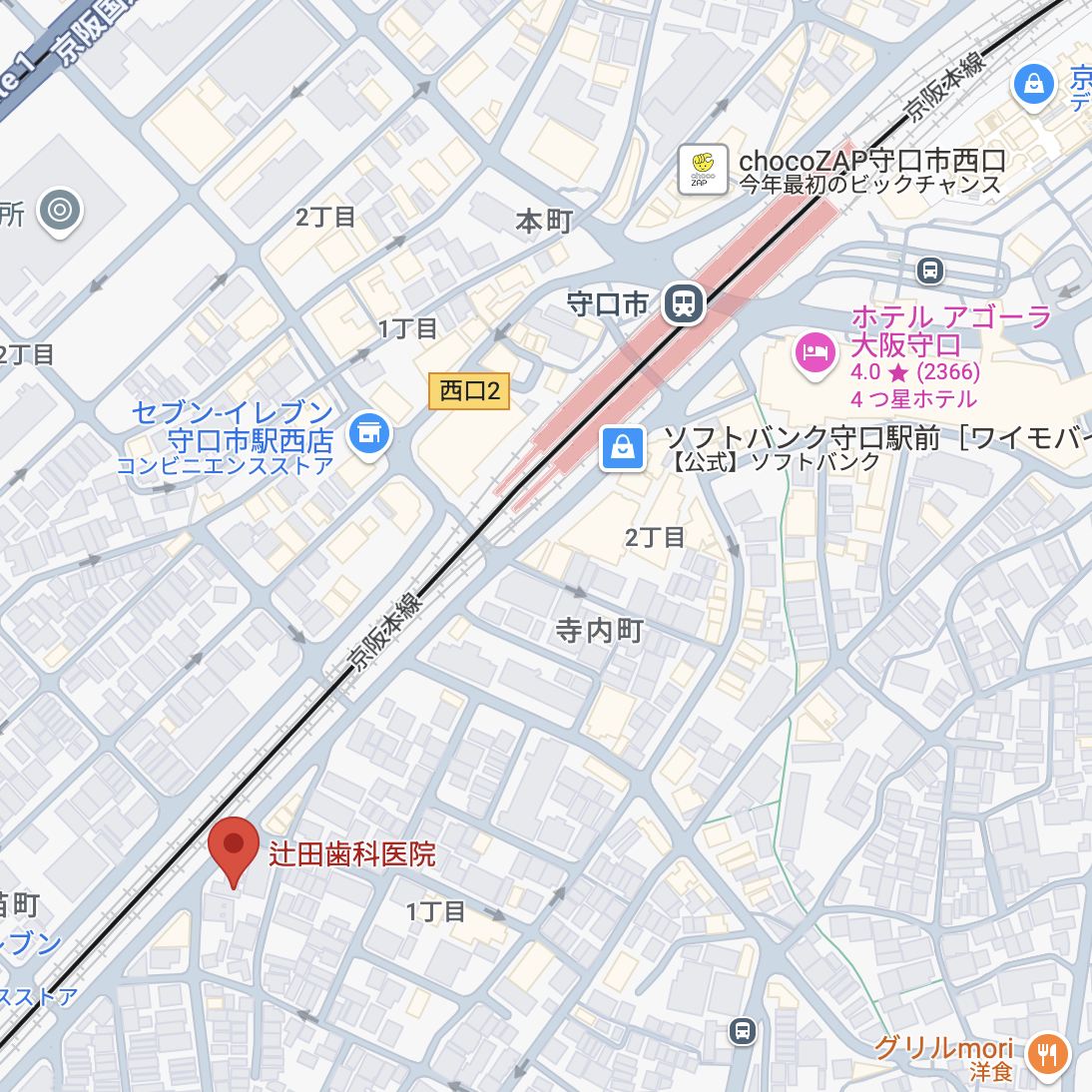Select the 西口2 station exit label
1092x1092 pixels.
pyautogui.click(x=469, y=391)
